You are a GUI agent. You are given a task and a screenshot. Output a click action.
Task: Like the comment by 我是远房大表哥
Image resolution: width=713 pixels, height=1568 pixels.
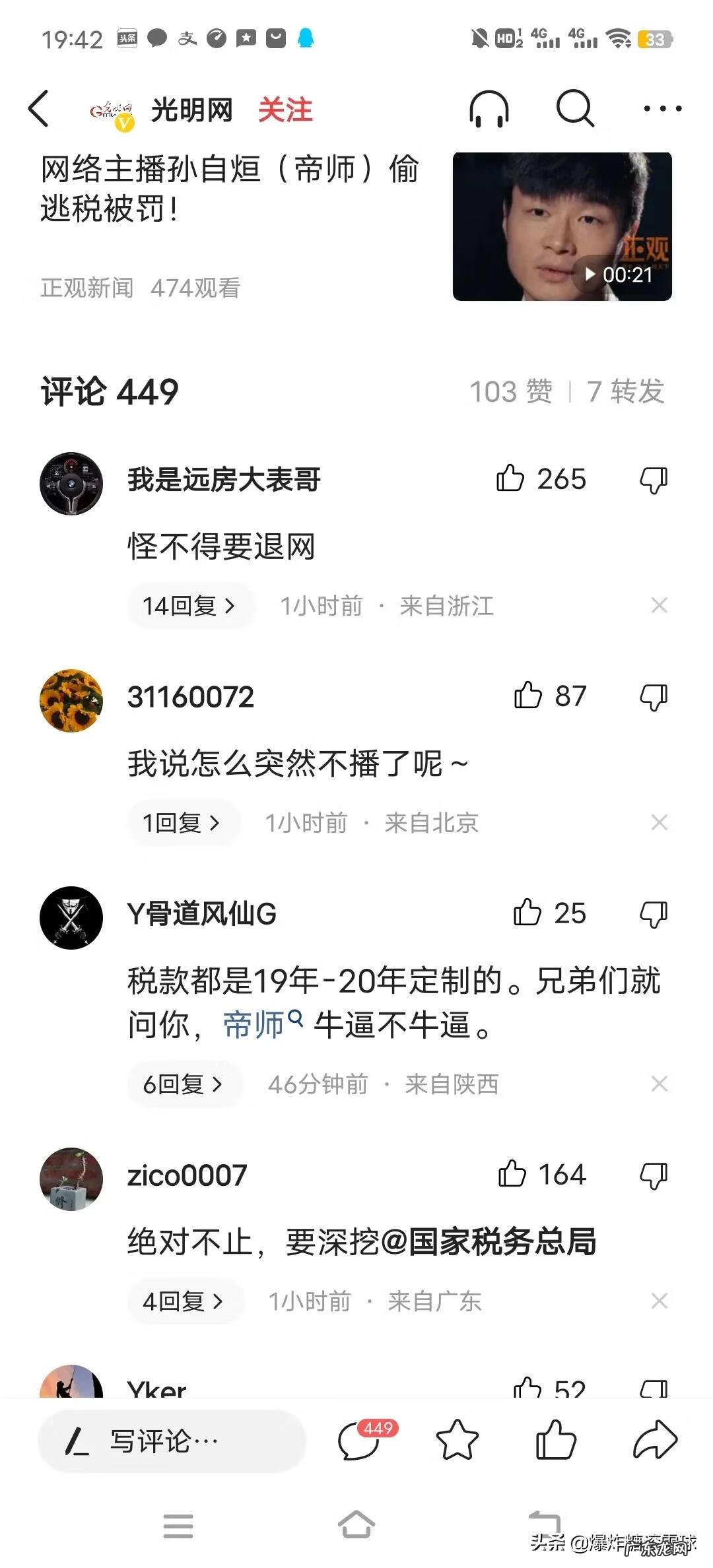coord(510,478)
